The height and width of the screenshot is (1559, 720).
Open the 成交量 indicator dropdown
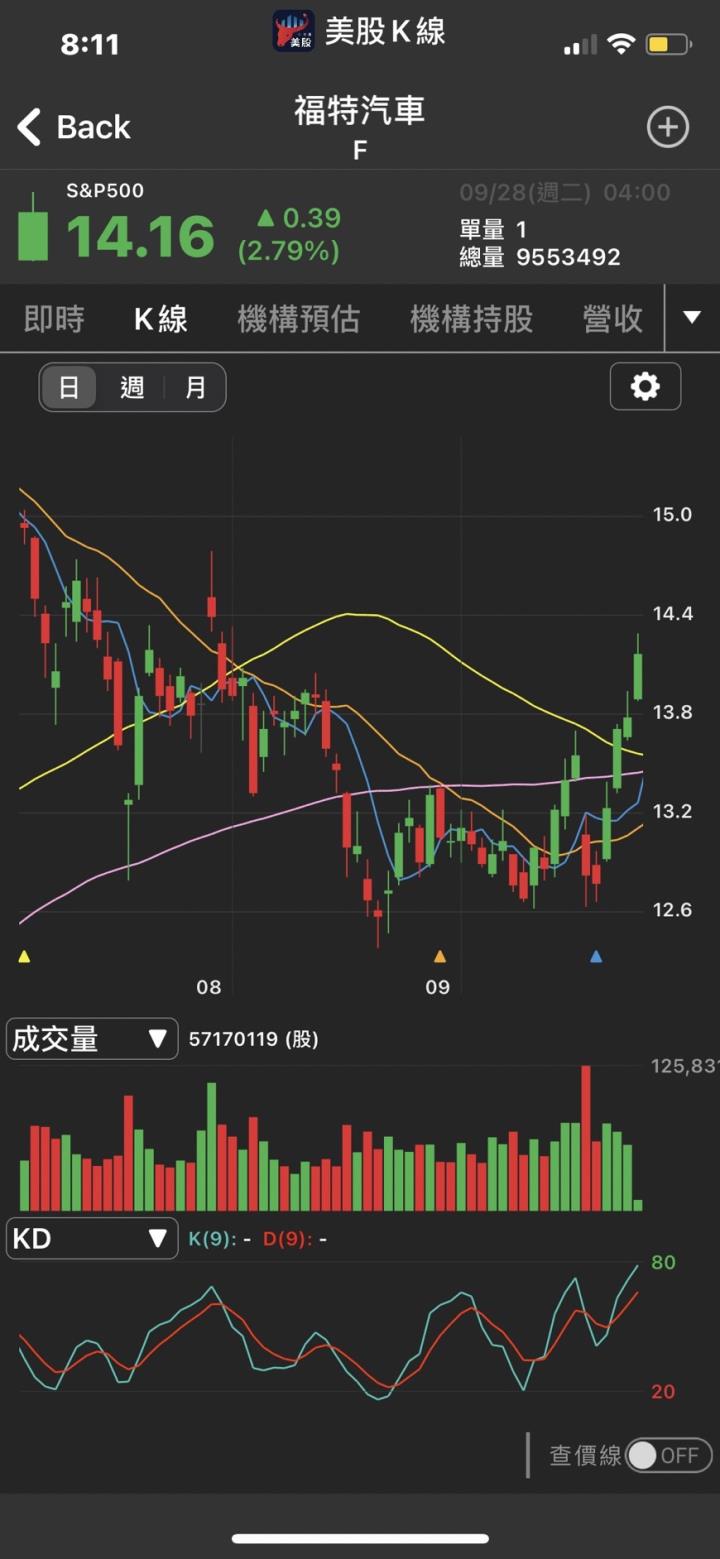point(92,1039)
